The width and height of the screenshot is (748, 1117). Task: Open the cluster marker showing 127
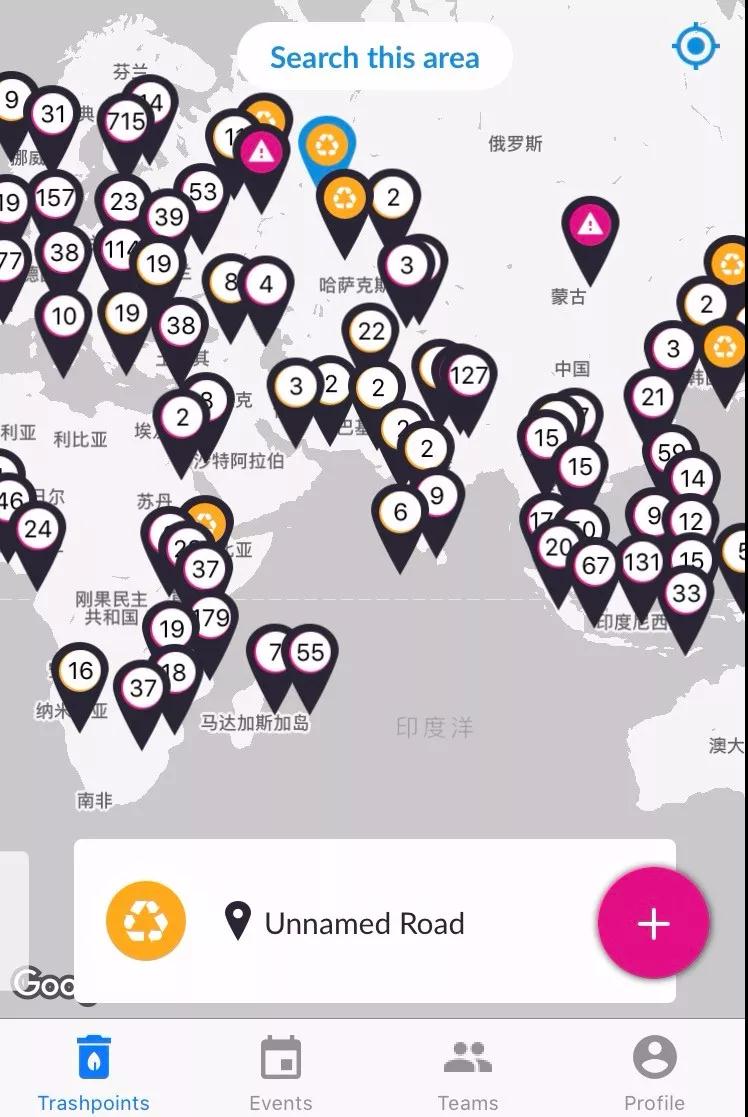click(468, 376)
